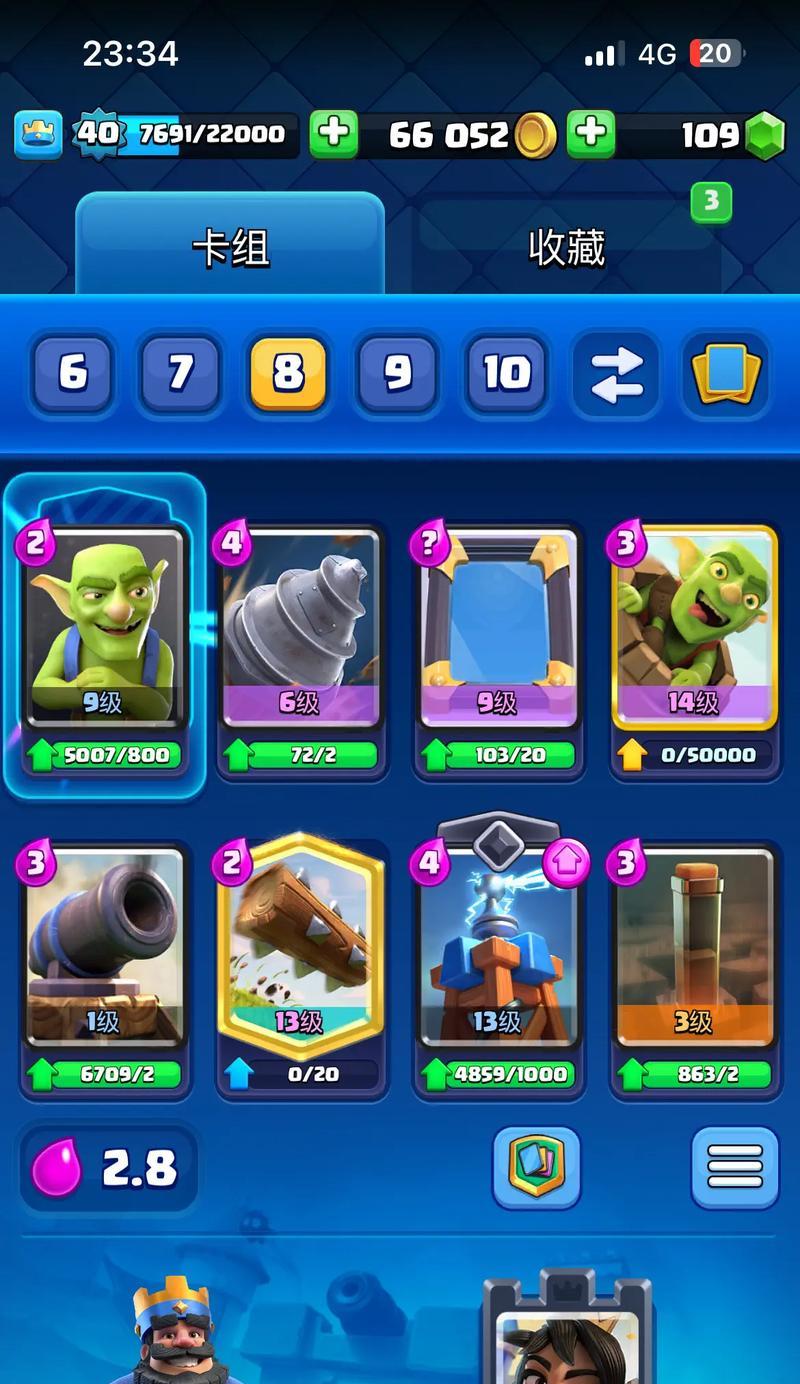The width and height of the screenshot is (800, 1384).
Task: Switch to deck slot 7
Action: (180, 374)
